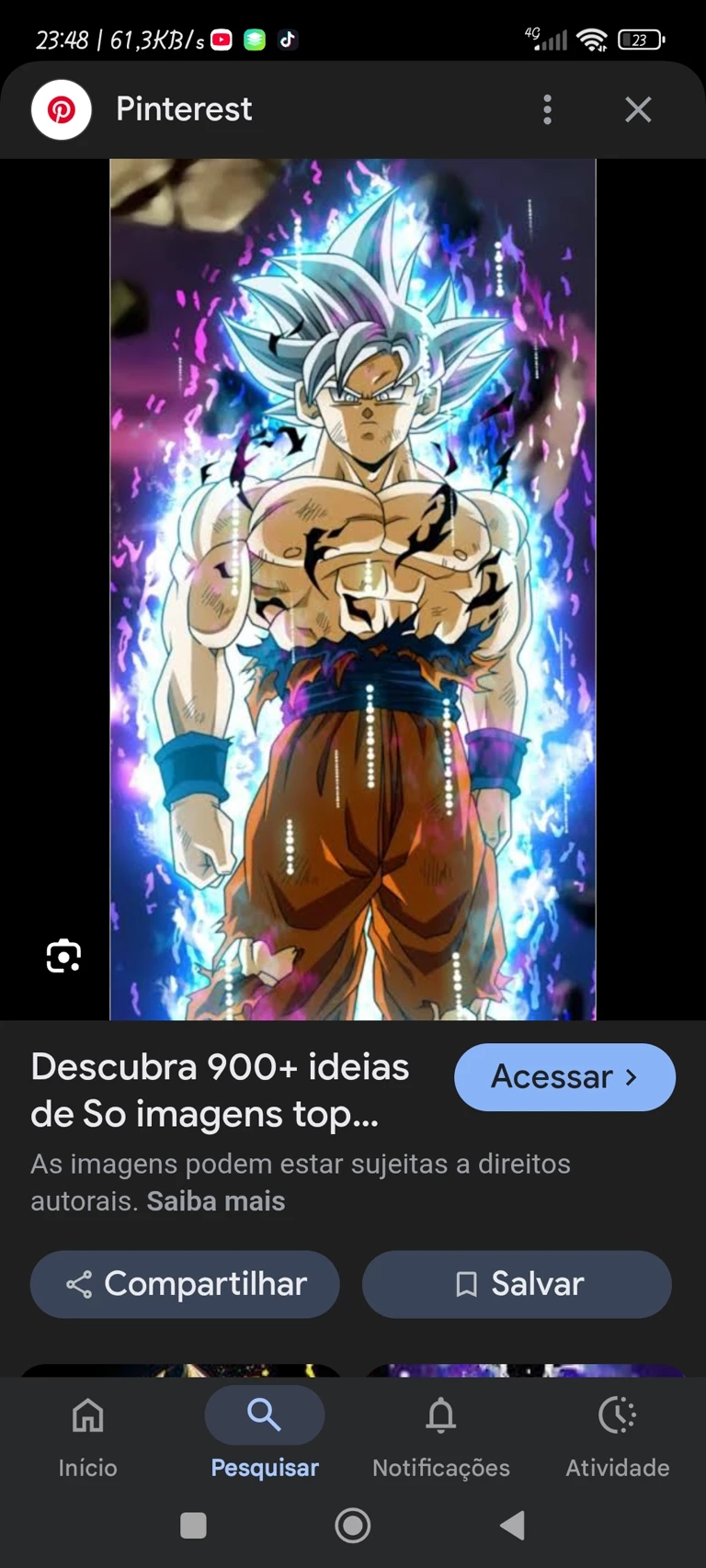Open the Saiba mais link
The image size is (706, 1568).
coord(216,1201)
